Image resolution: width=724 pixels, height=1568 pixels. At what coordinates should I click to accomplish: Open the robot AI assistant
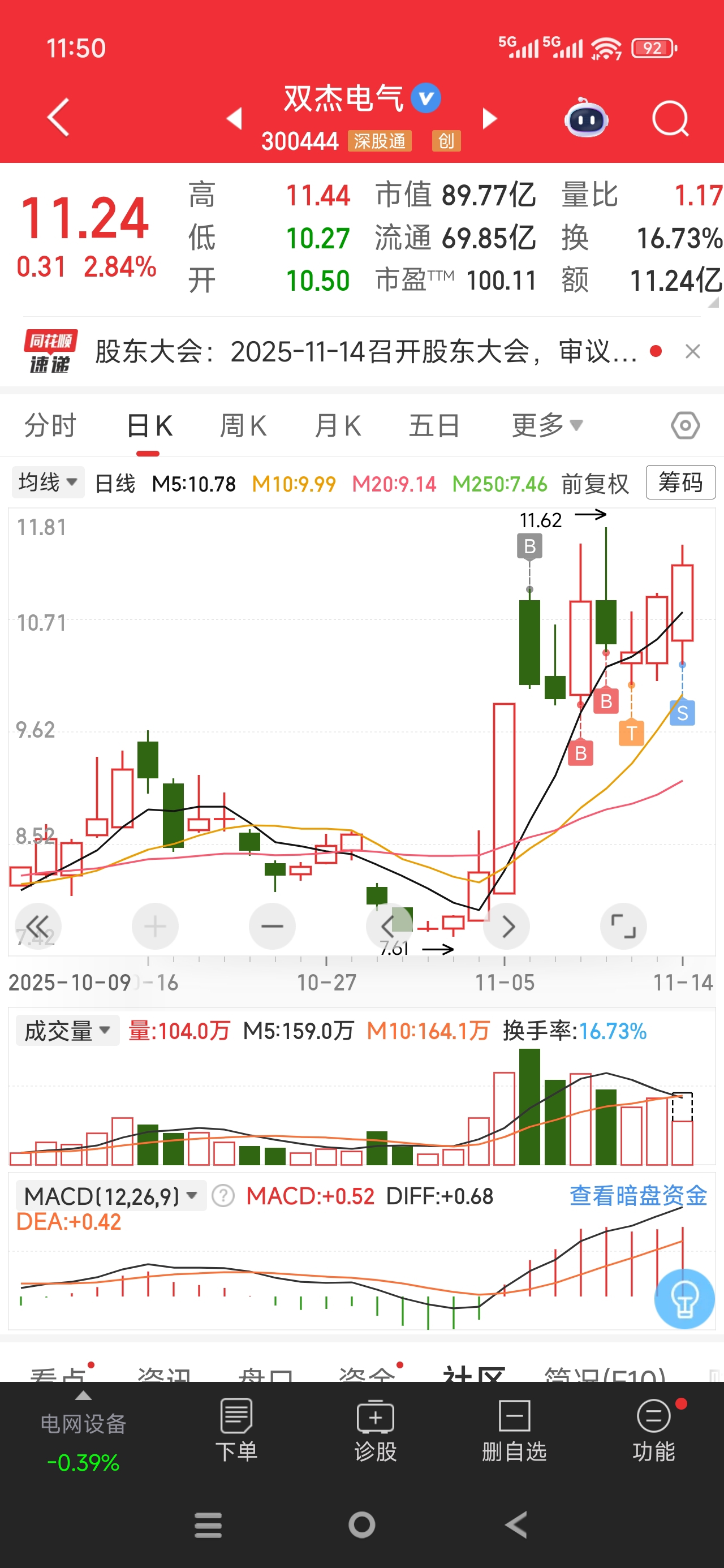(586, 118)
